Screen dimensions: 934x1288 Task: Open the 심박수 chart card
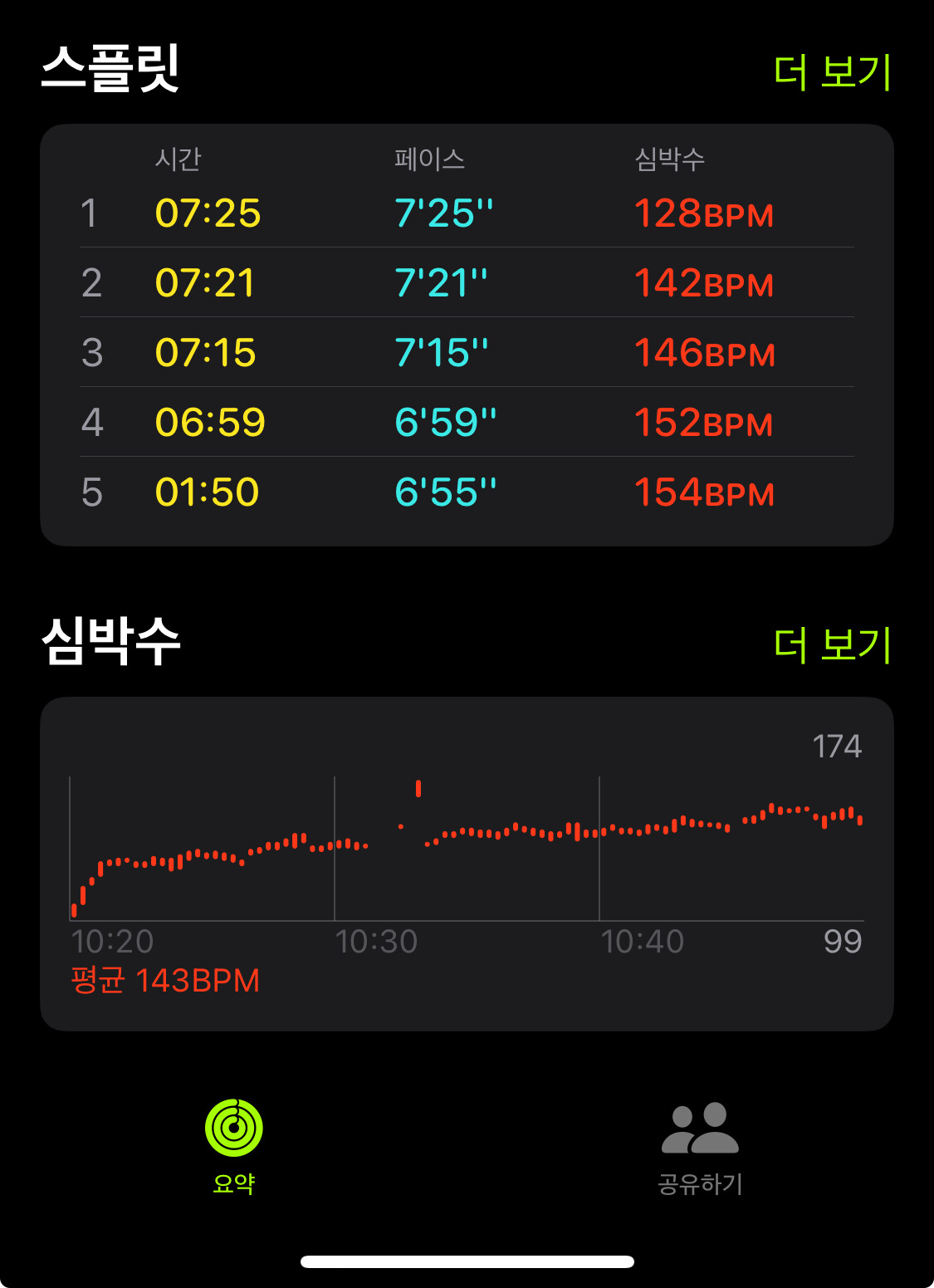pyautogui.click(x=467, y=864)
